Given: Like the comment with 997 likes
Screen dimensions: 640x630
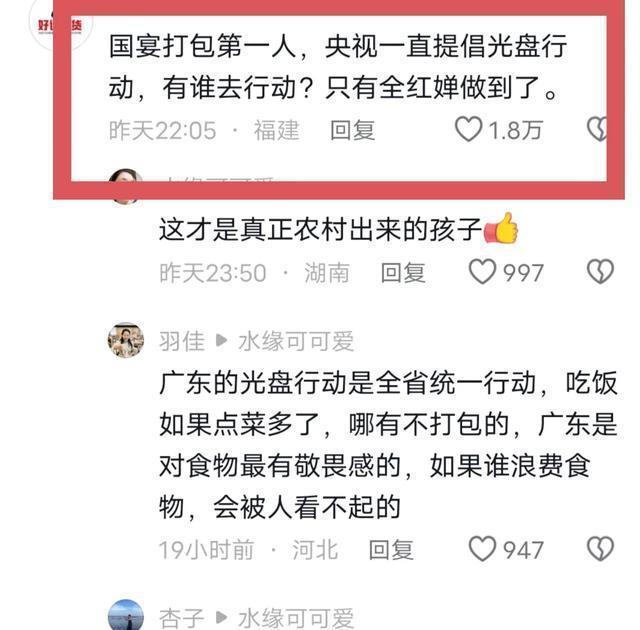Looking at the screenshot, I should click(x=482, y=271).
